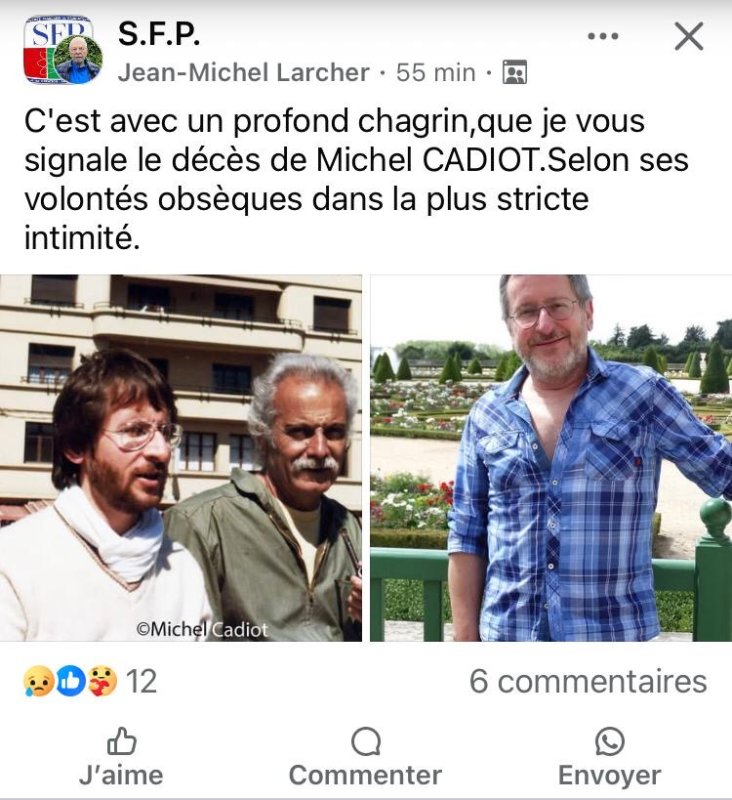Open the left photo with ©Michel Cadiot watermark
The image size is (732, 800).
pyautogui.click(x=181, y=458)
